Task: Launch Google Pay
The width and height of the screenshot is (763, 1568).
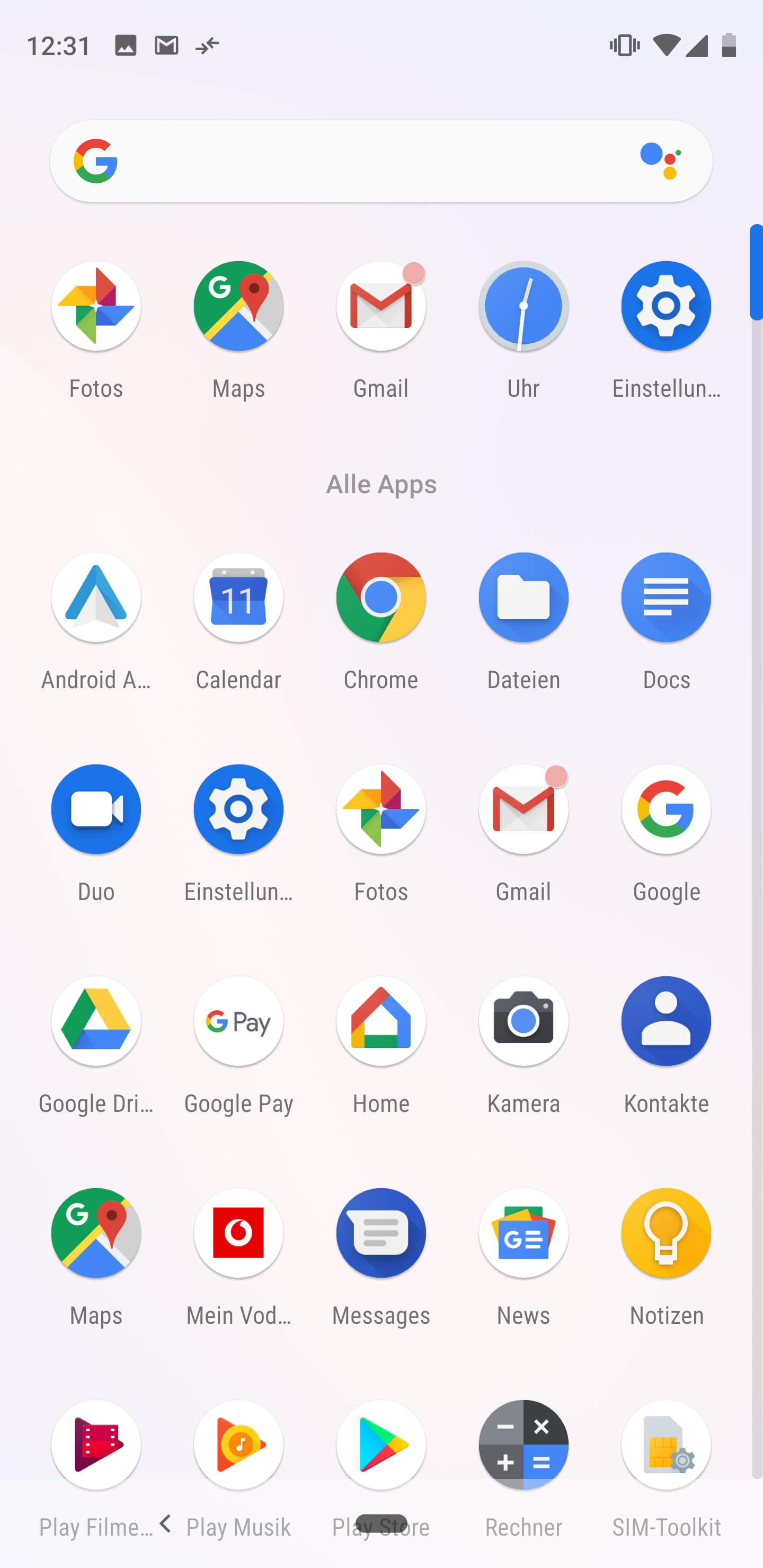Action: [238, 1021]
